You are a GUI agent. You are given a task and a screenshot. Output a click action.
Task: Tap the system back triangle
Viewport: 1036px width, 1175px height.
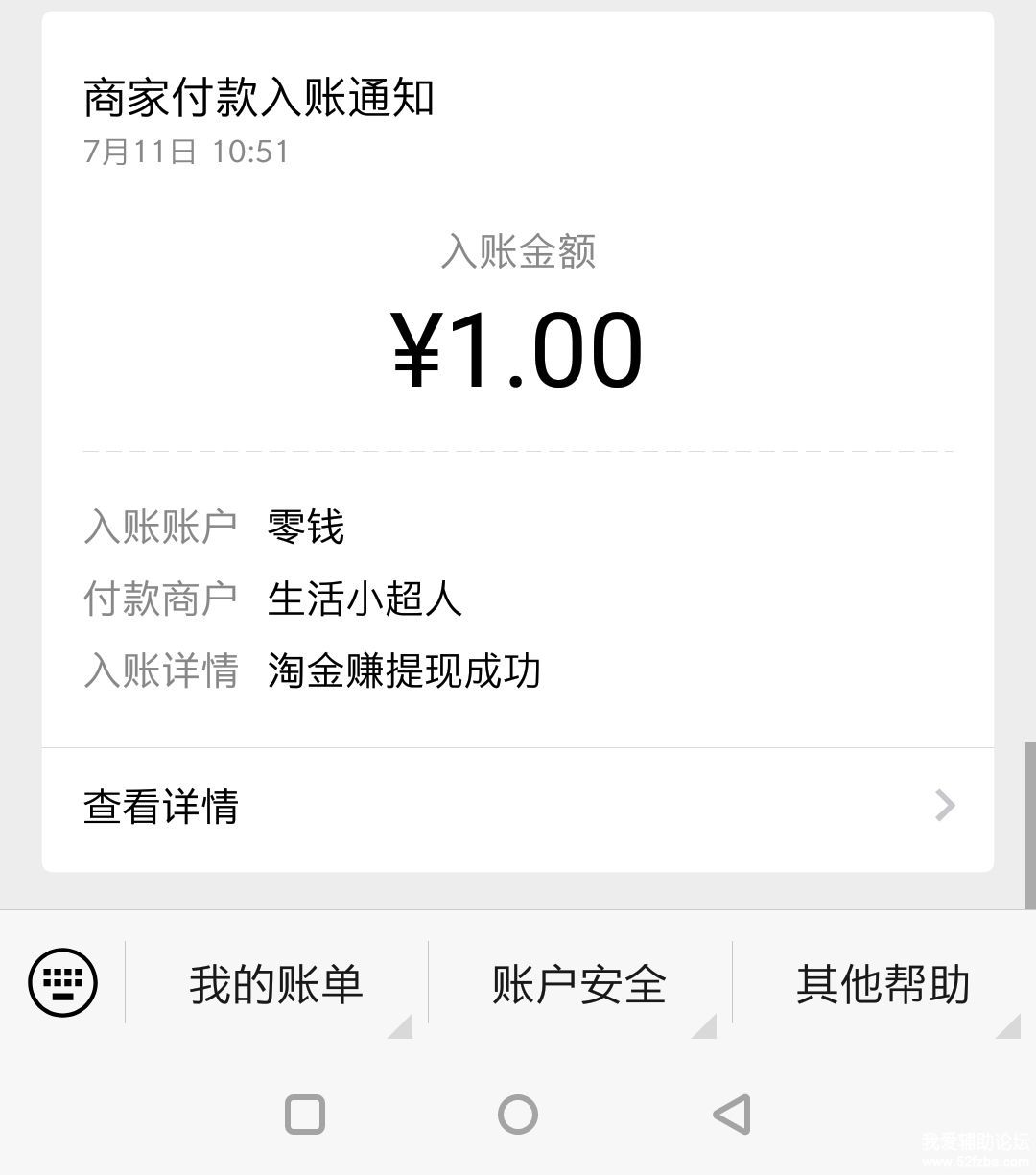point(732,1115)
